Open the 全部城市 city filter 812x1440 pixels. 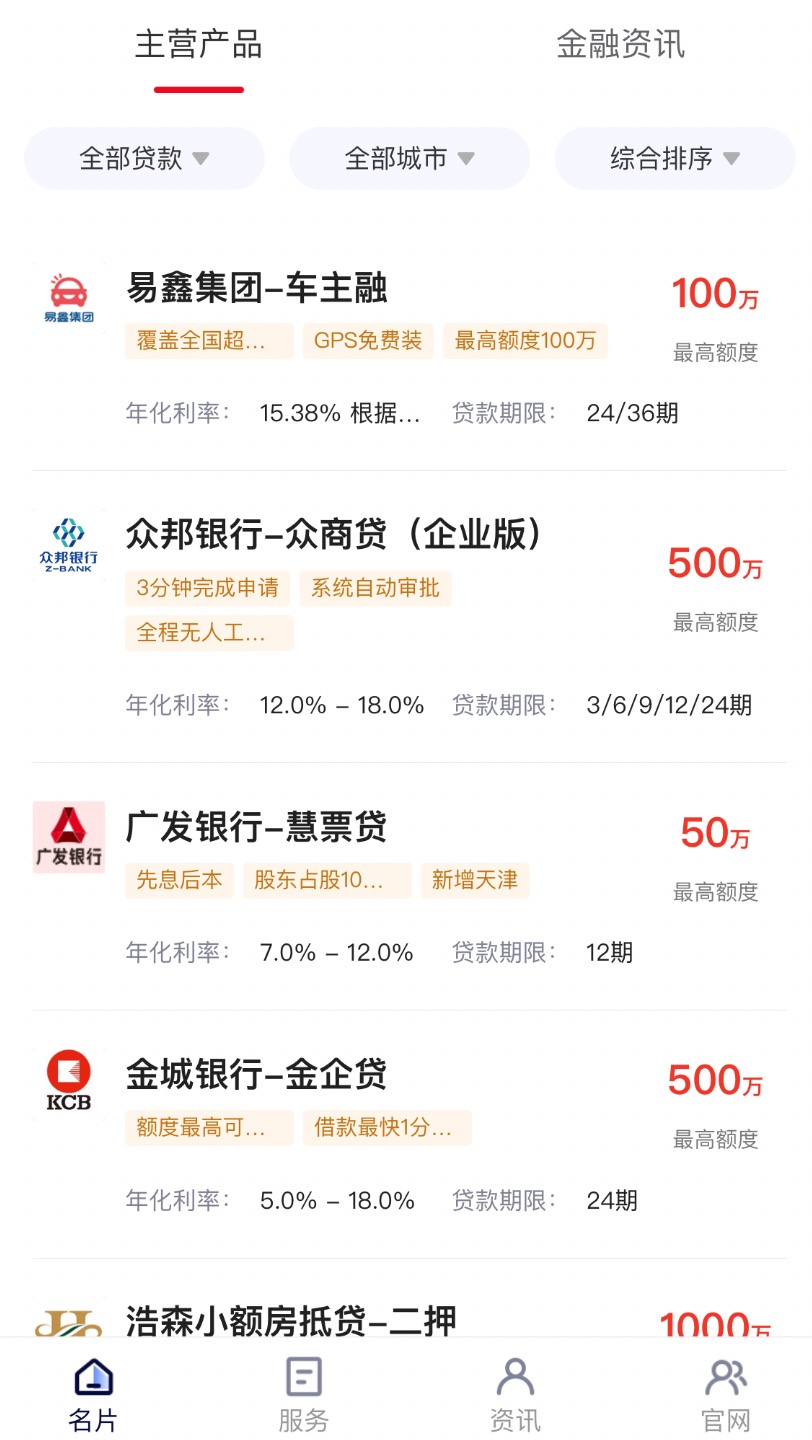(x=409, y=158)
